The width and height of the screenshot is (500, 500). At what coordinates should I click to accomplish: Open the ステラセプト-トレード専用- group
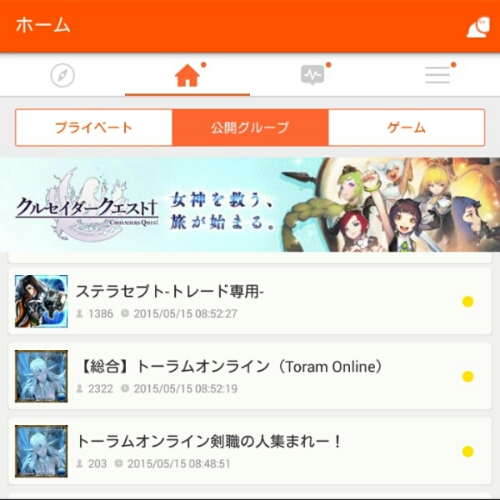click(x=250, y=301)
